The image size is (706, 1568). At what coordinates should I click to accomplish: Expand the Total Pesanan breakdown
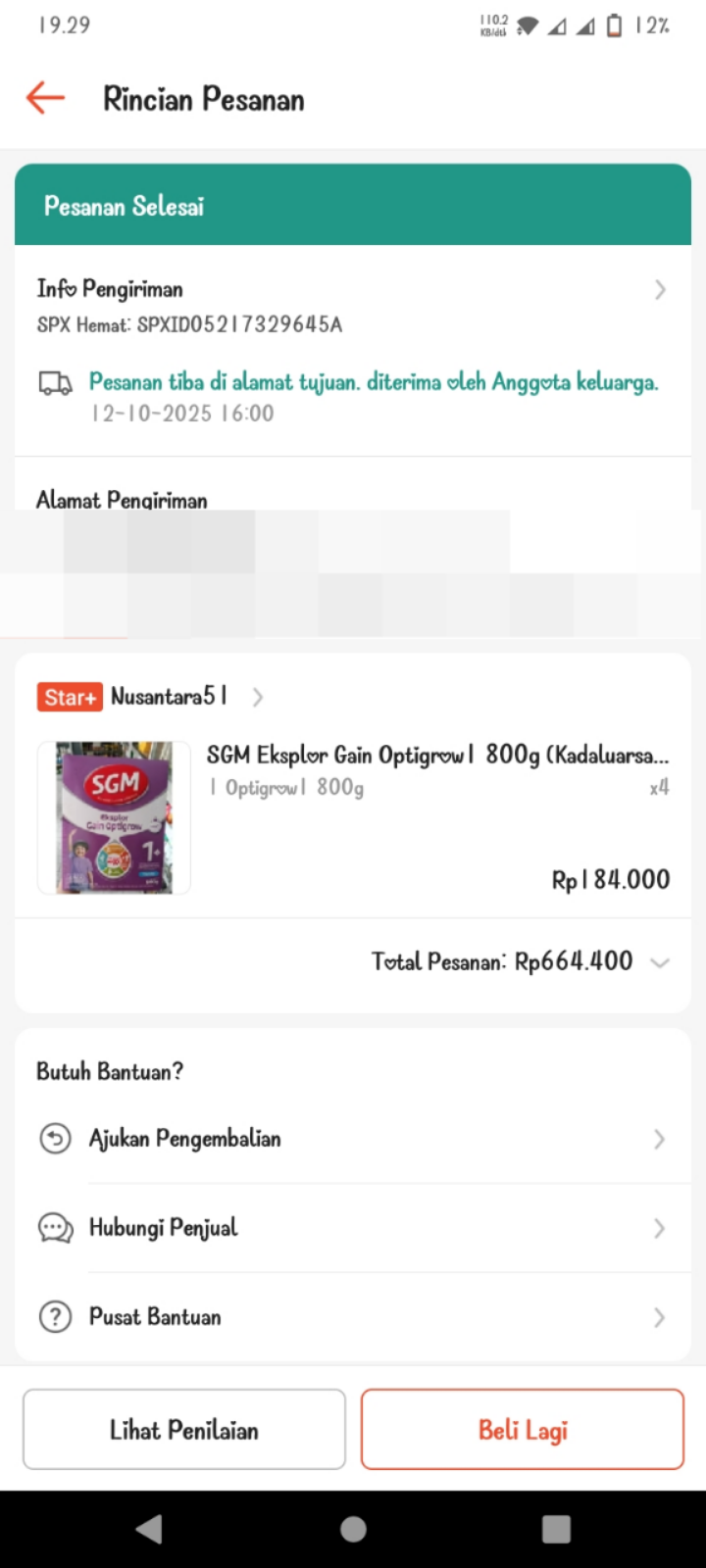click(x=660, y=962)
